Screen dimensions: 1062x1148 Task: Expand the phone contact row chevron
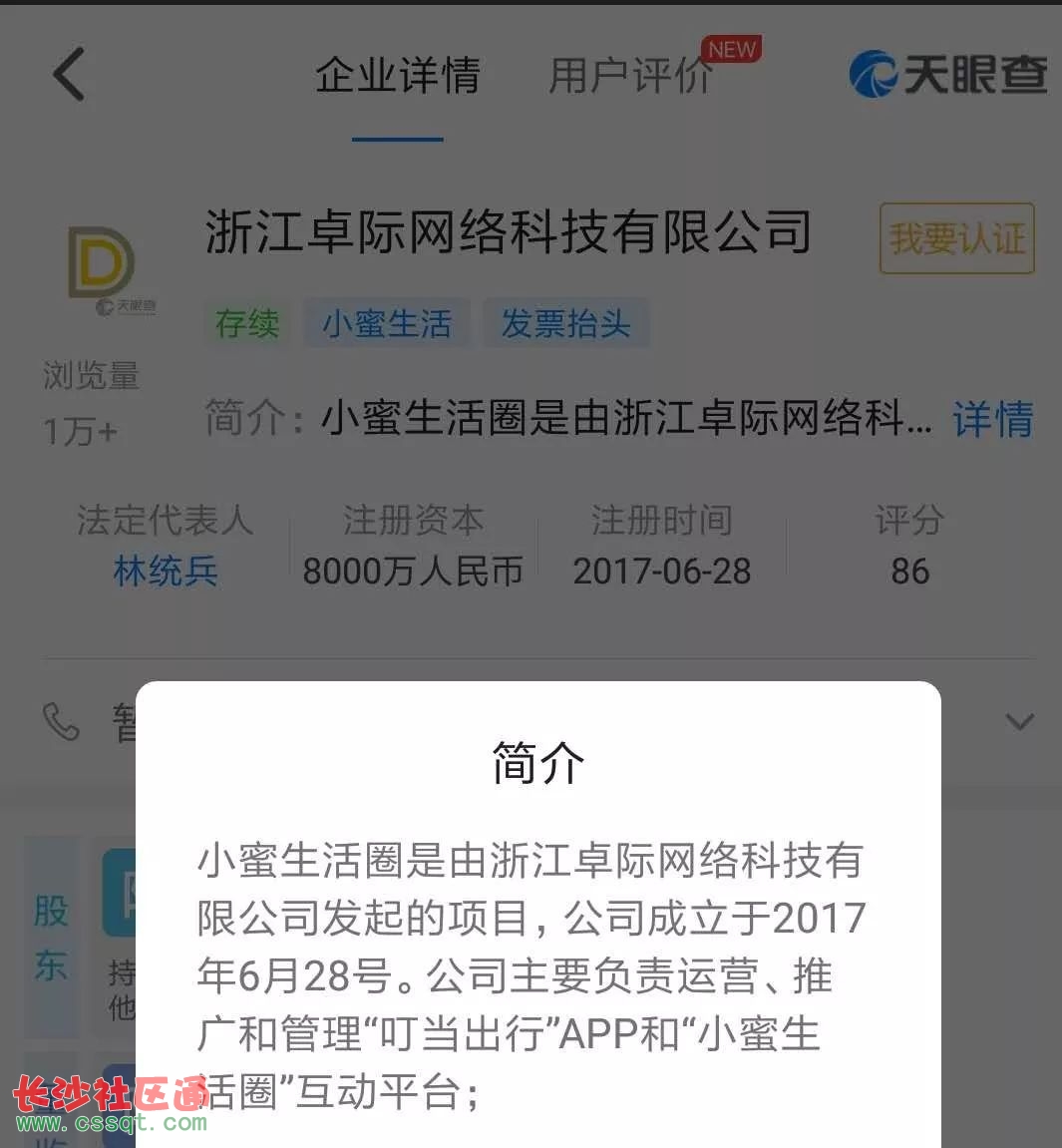[x=1019, y=721]
